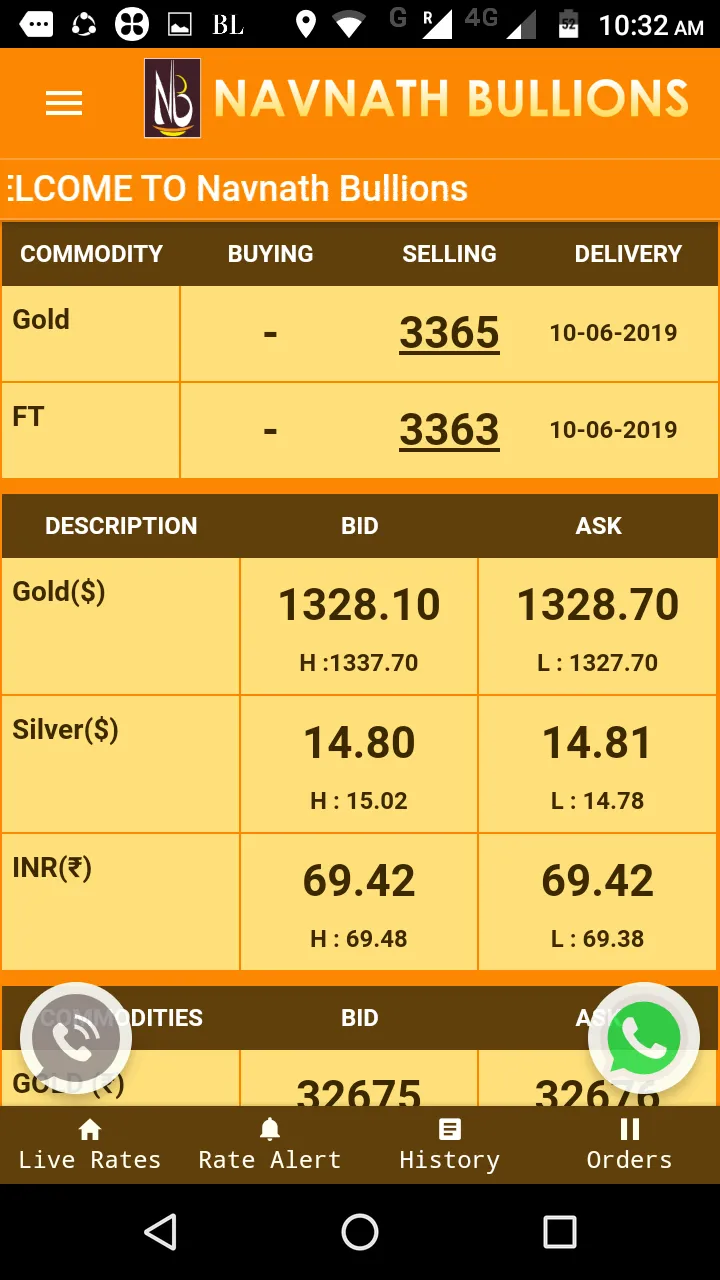
Task: Call via the floating phone button
Action: (76, 1038)
